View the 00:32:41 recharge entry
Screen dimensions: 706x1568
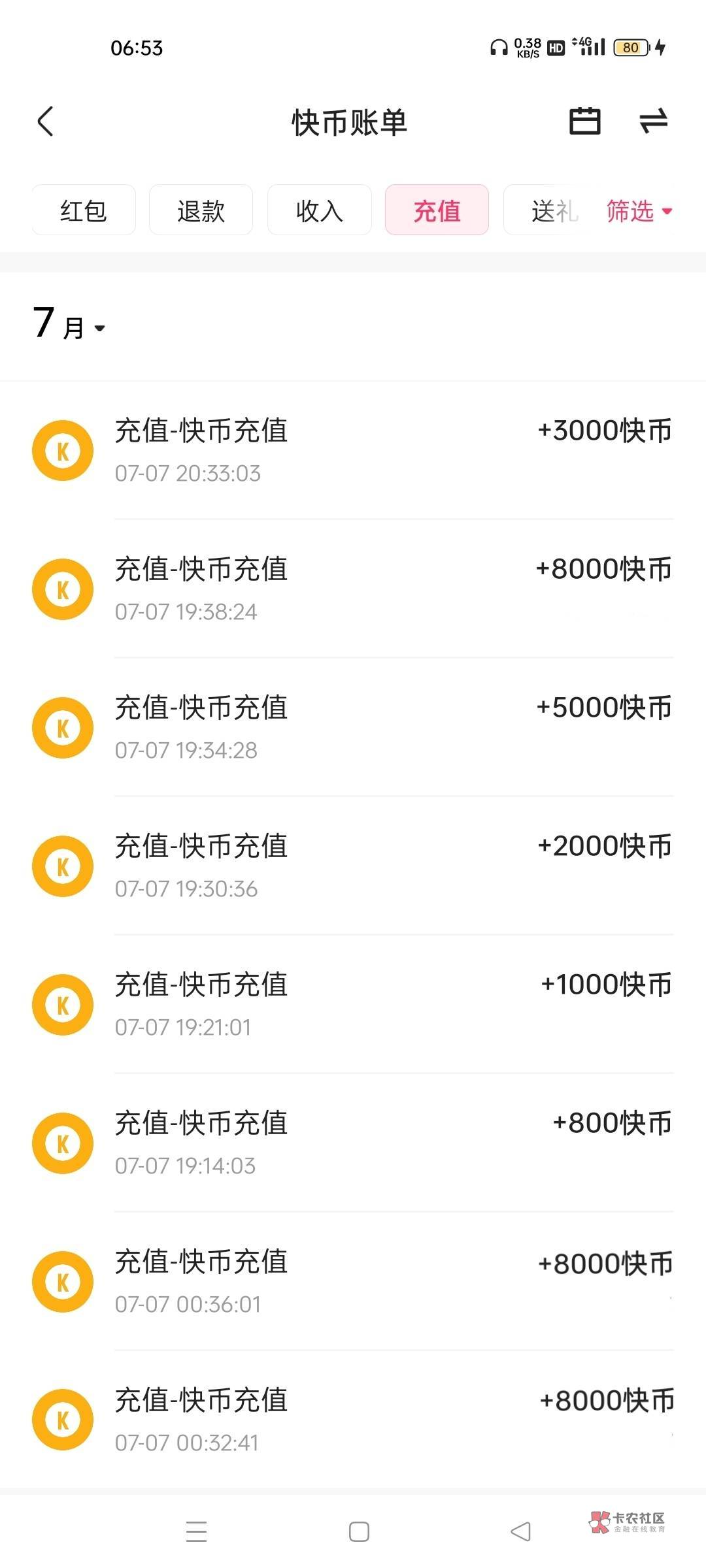tap(353, 1420)
